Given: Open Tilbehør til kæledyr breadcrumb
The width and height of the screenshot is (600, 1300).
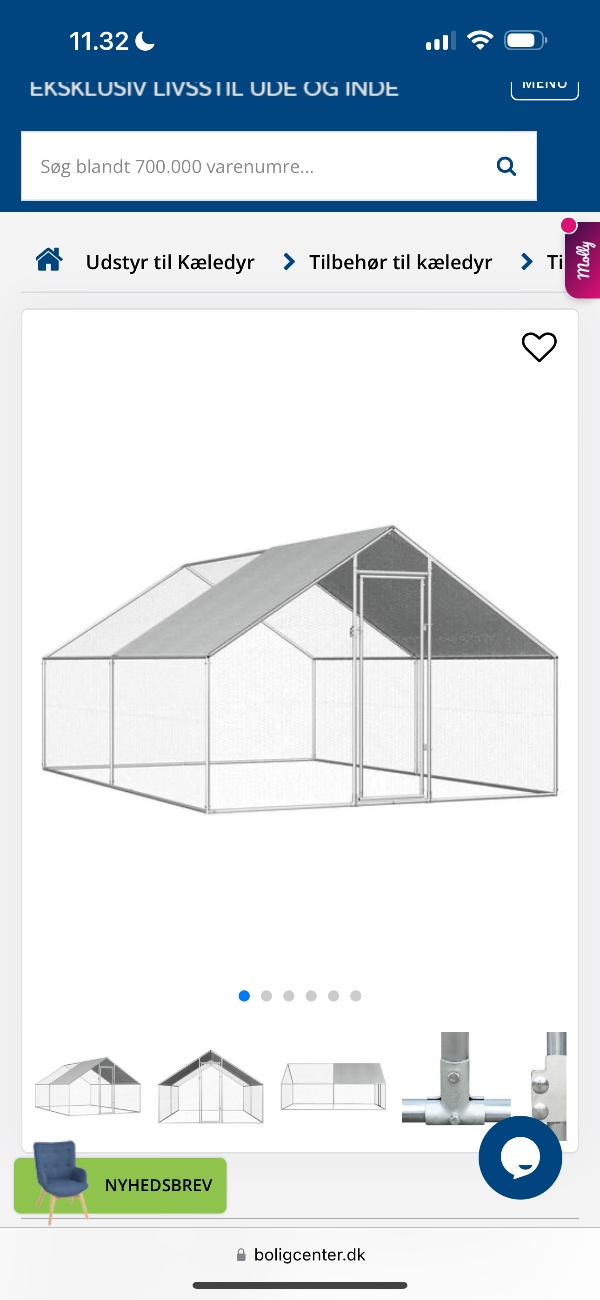Looking at the screenshot, I should tap(400, 262).
